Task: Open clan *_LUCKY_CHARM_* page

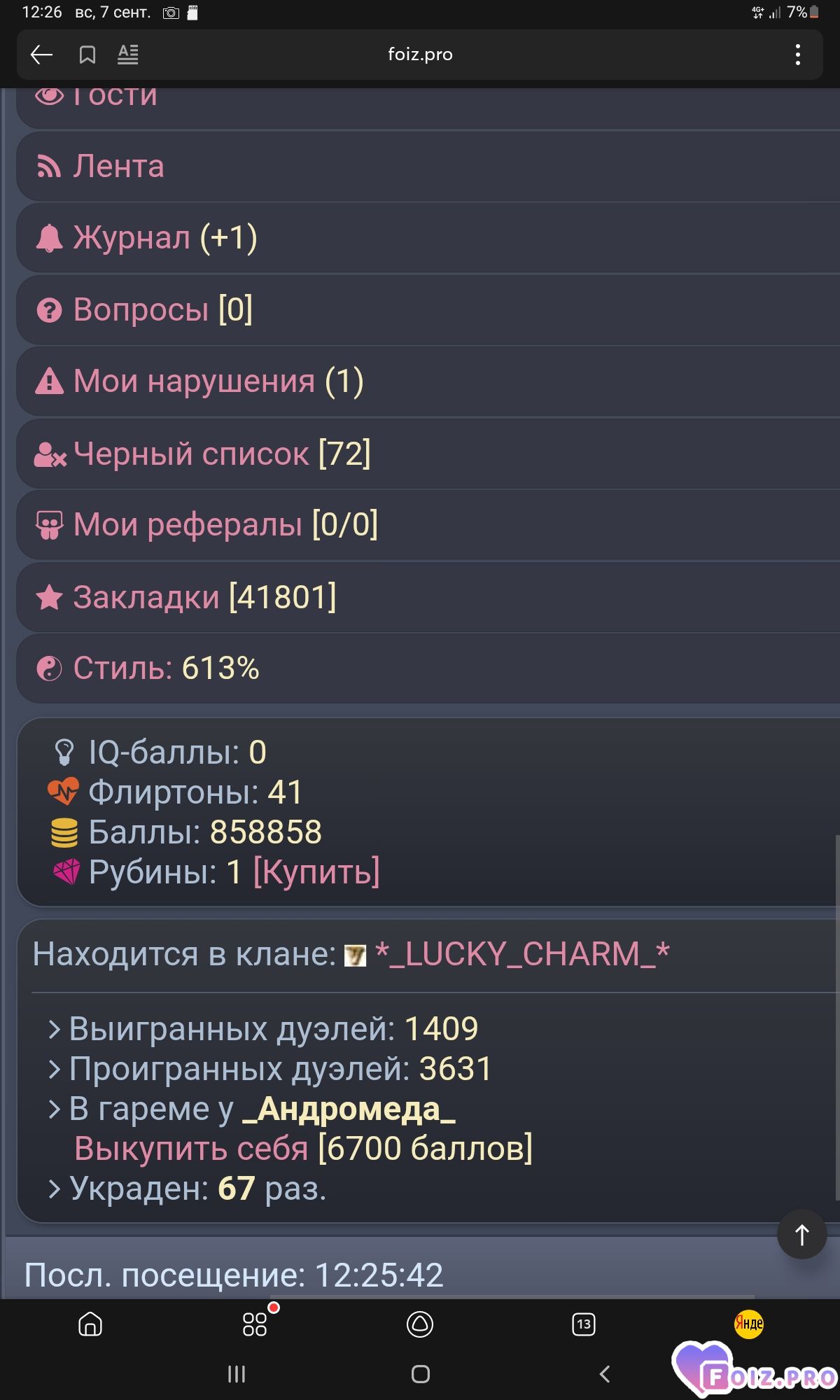Action: 522,954
